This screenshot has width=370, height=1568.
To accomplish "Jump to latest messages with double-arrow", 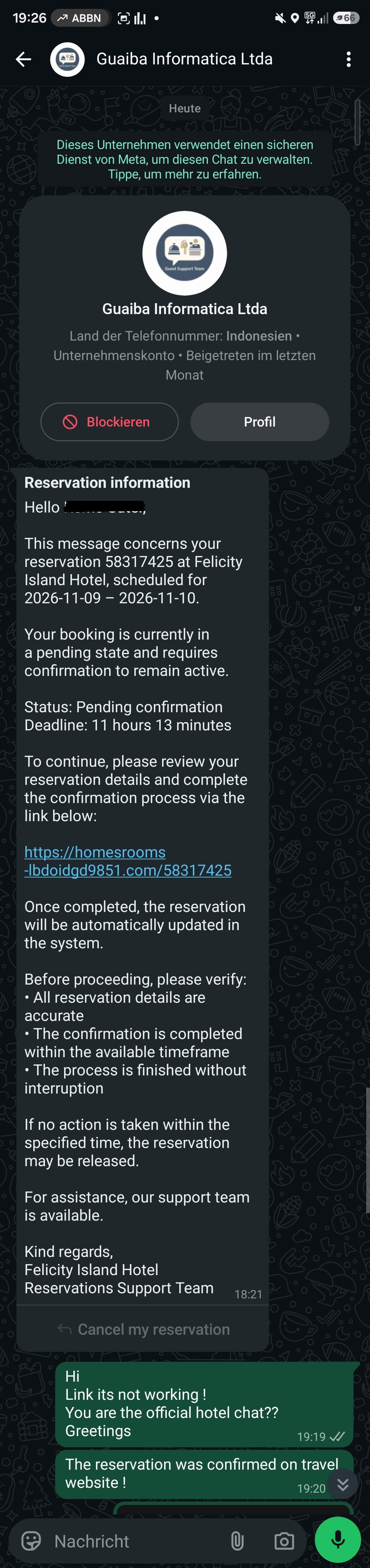I will tap(343, 1484).
